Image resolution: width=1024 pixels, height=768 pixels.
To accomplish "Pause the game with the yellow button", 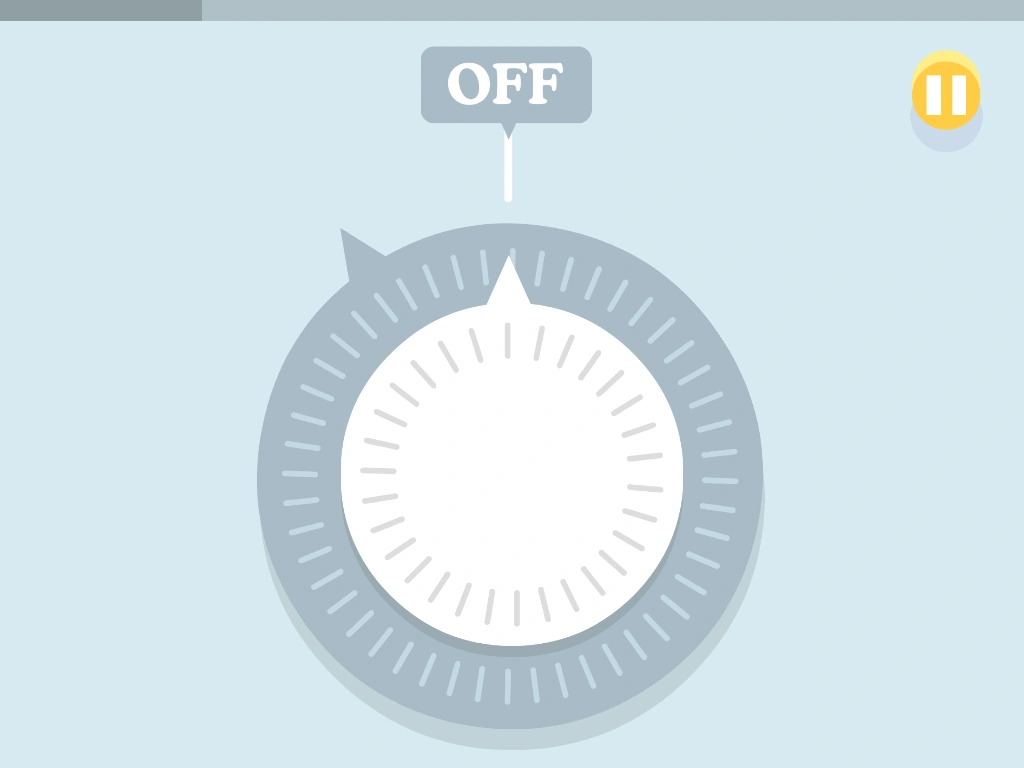I will click(946, 95).
